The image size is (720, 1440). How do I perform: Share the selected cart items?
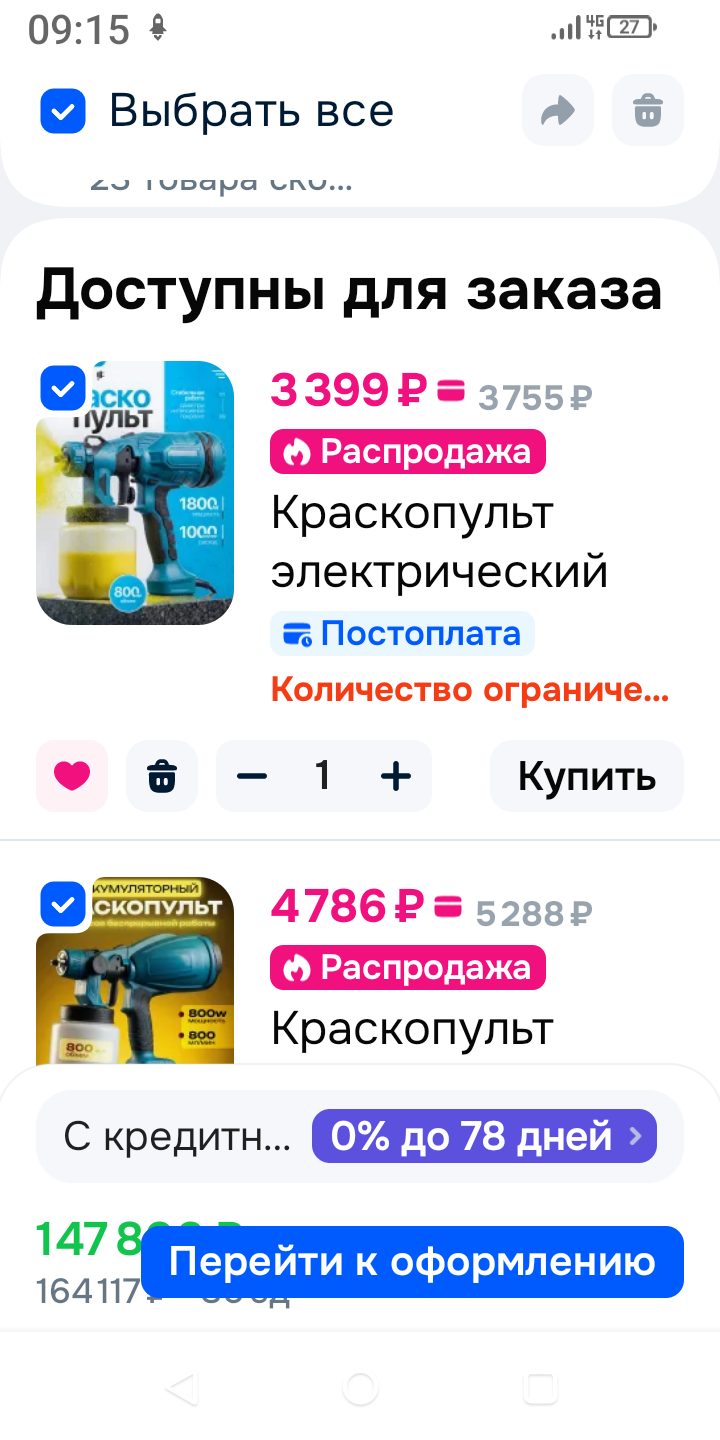(557, 110)
